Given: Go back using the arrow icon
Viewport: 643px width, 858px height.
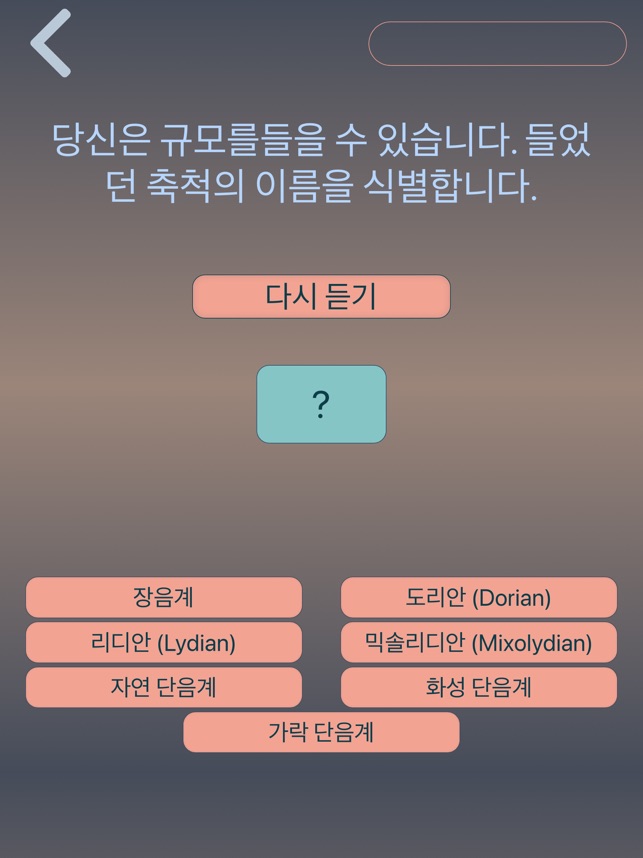Looking at the screenshot, I should click(x=51, y=43).
